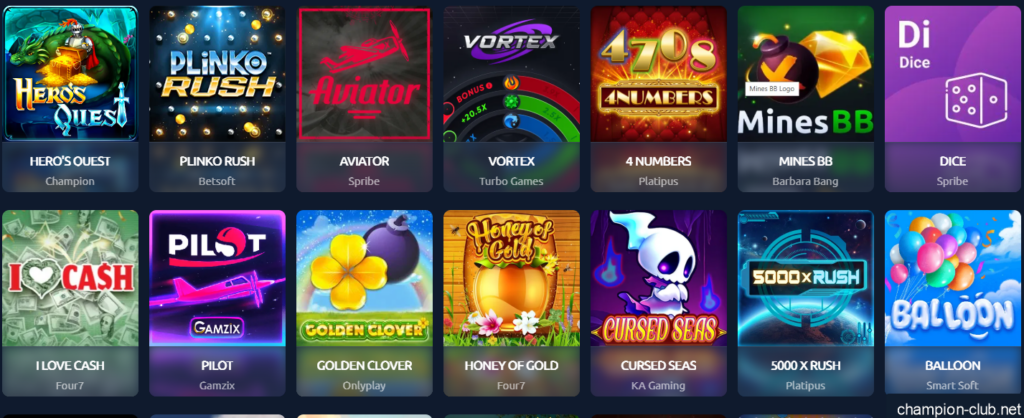Open the Hero's Quest game
This screenshot has width=1024, height=418.
[x=70, y=75]
